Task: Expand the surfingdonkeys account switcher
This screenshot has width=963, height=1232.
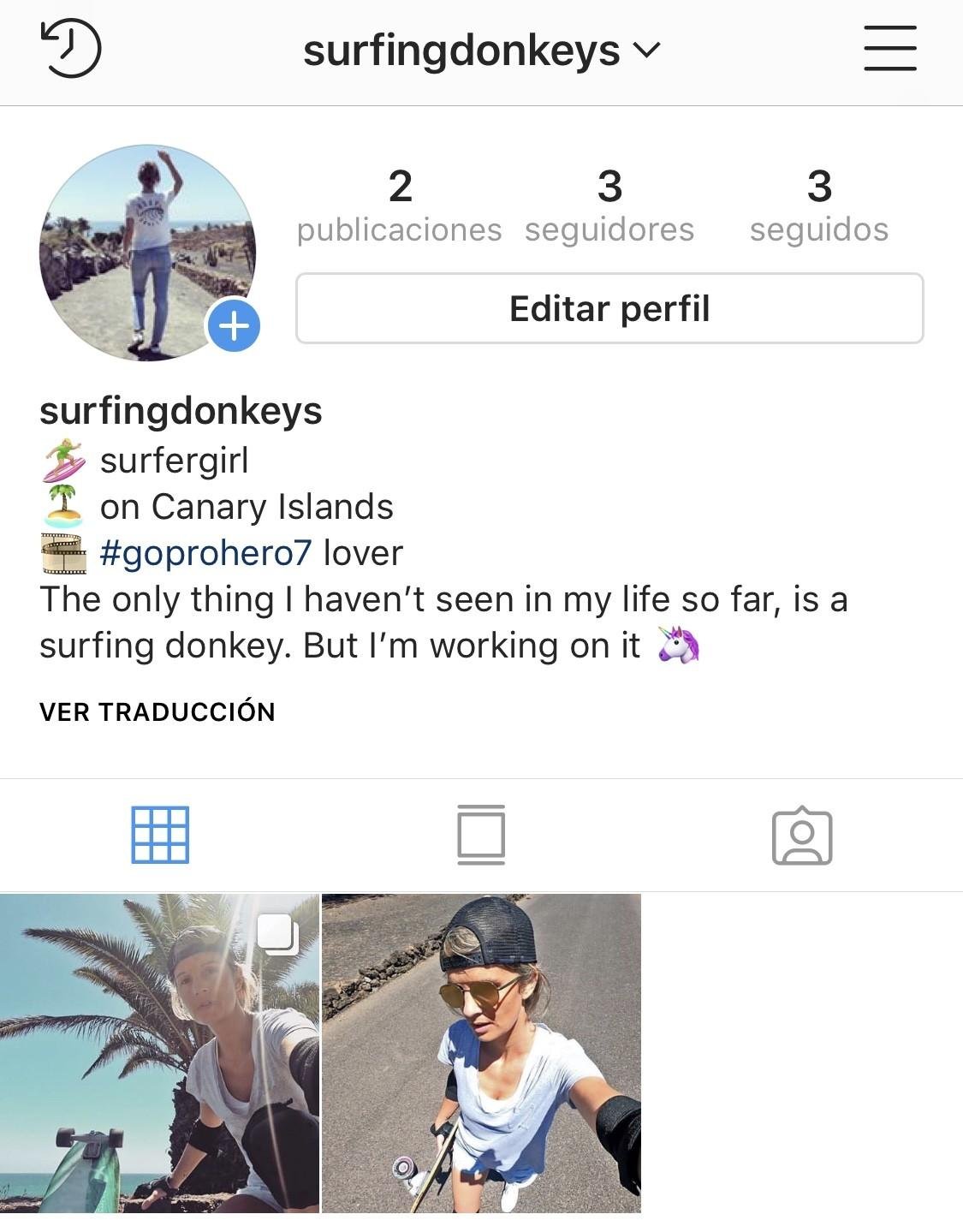Action: pyautogui.click(x=481, y=51)
